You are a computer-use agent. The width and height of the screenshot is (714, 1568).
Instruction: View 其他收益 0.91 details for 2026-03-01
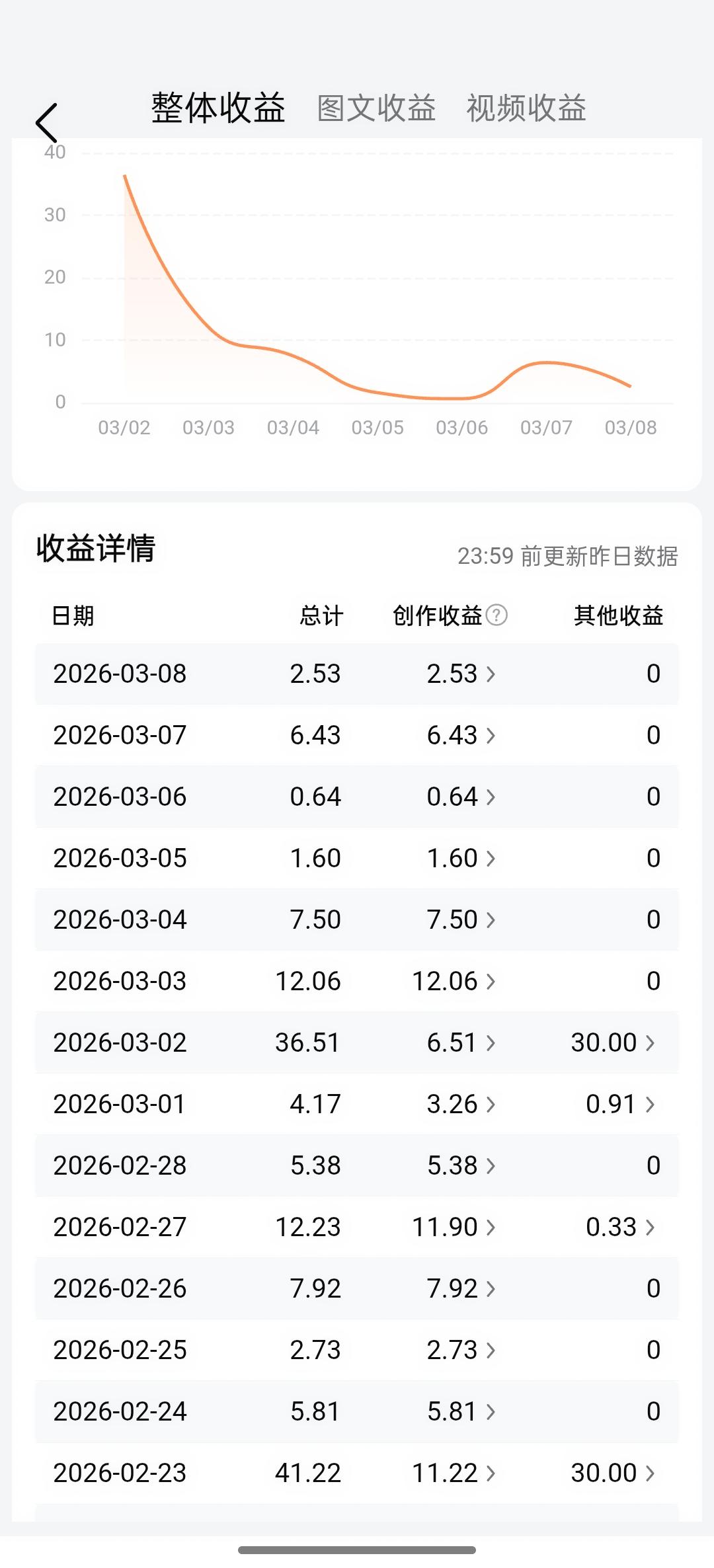point(621,1104)
